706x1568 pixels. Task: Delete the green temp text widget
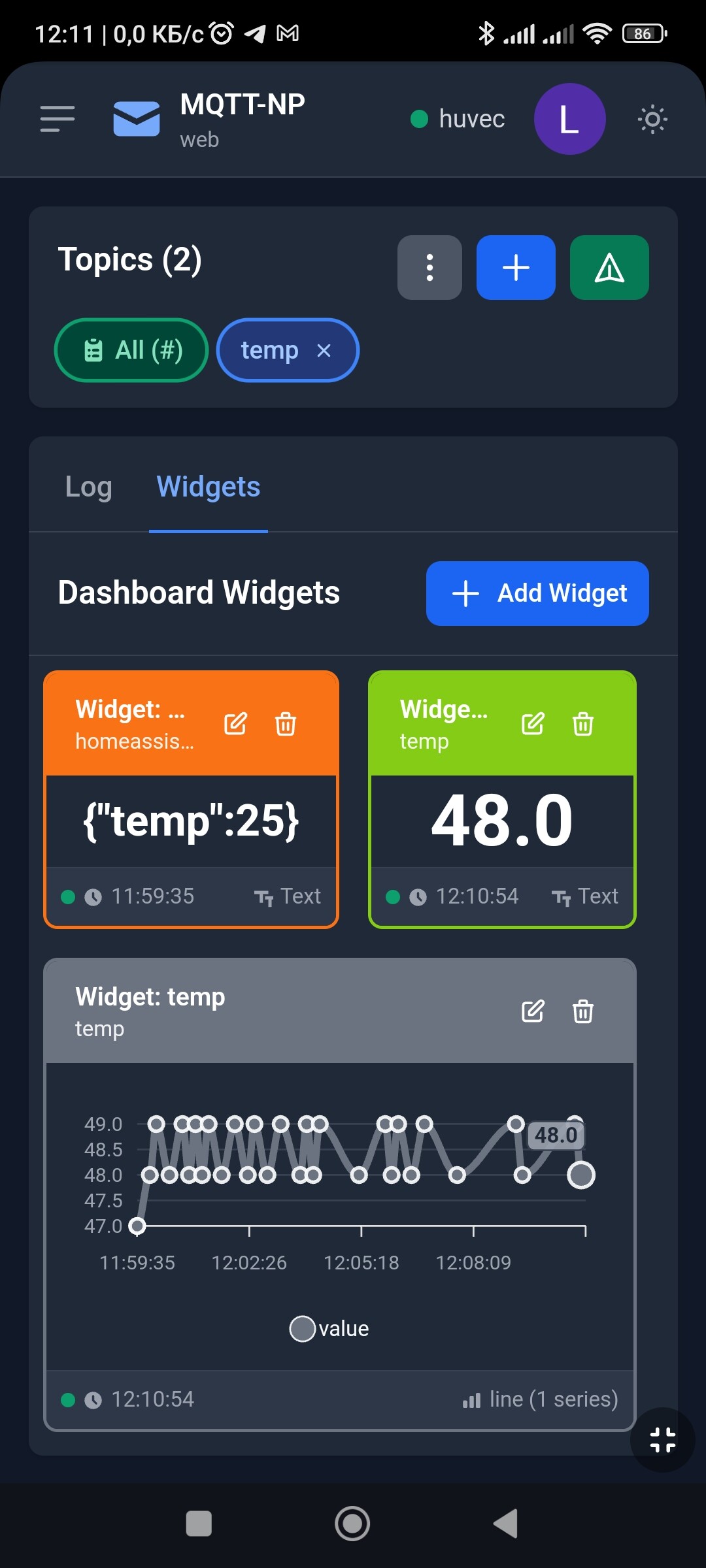[583, 724]
